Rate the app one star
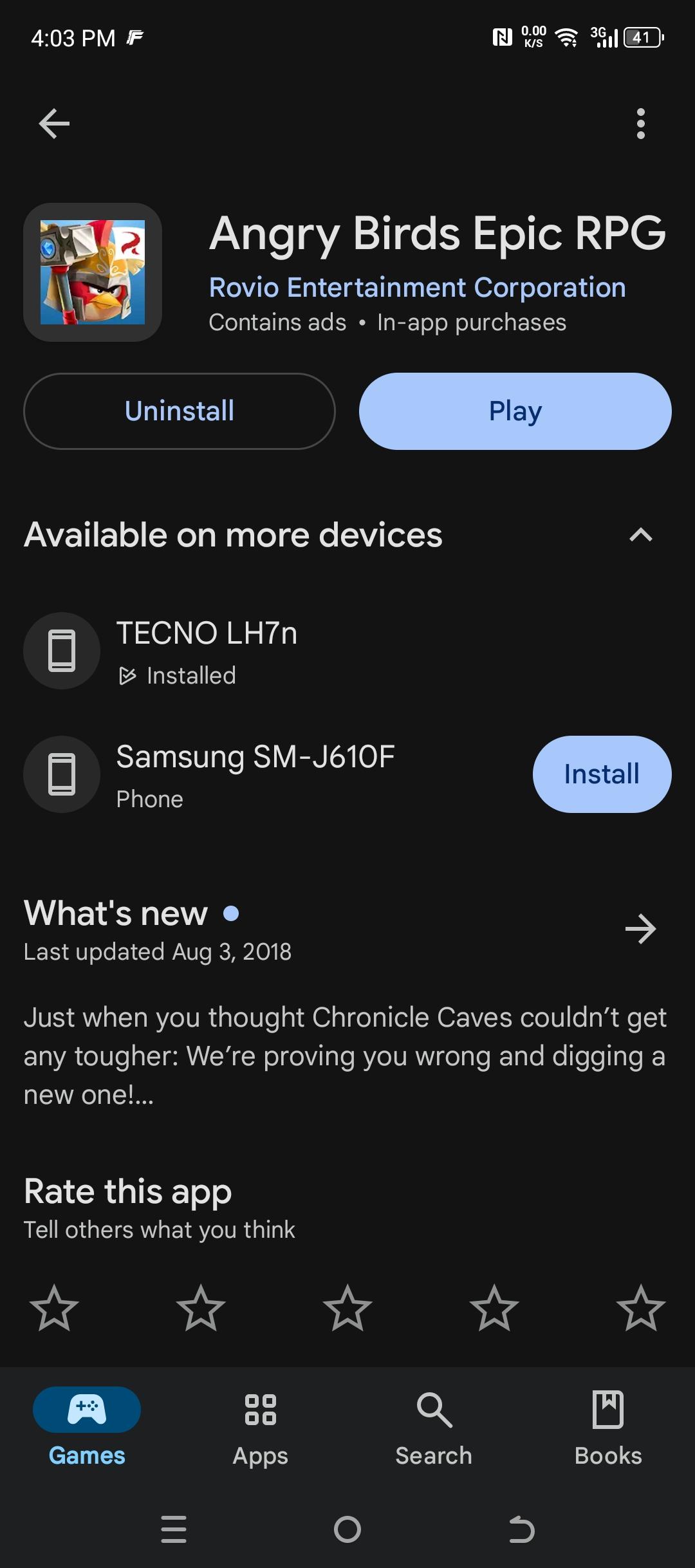 [x=54, y=1308]
